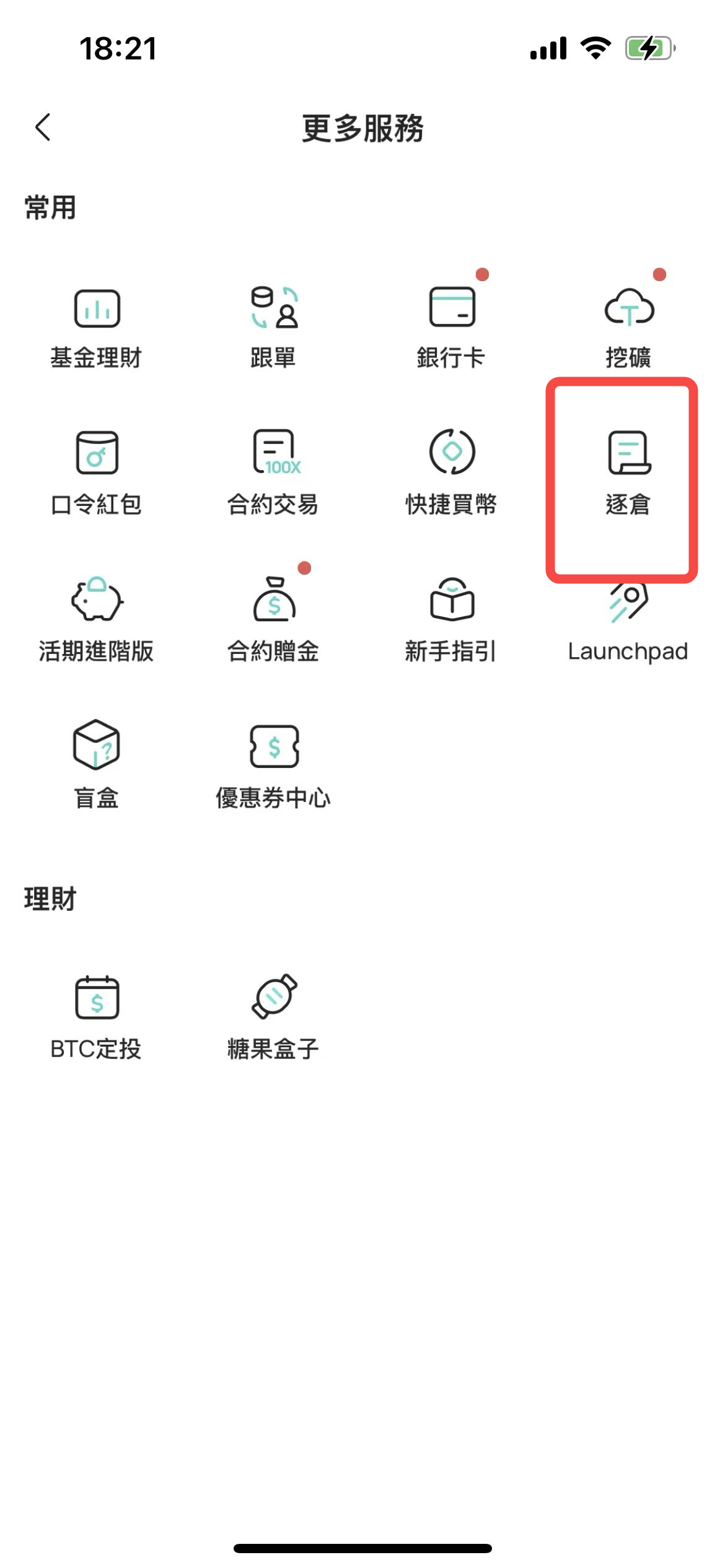Open 合約贈金
The width and height of the screenshot is (725, 1568).
(273, 621)
